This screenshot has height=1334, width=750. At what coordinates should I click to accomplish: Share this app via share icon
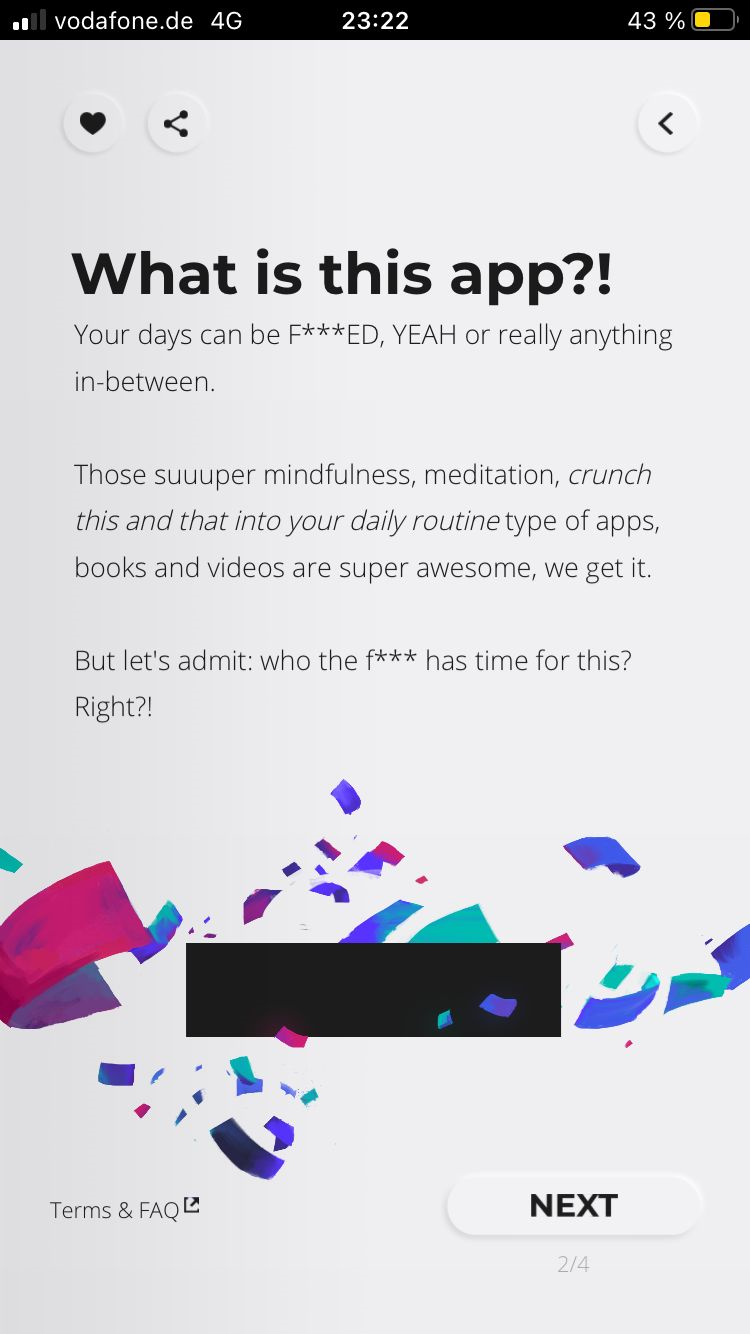pyautogui.click(x=176, y=124)
